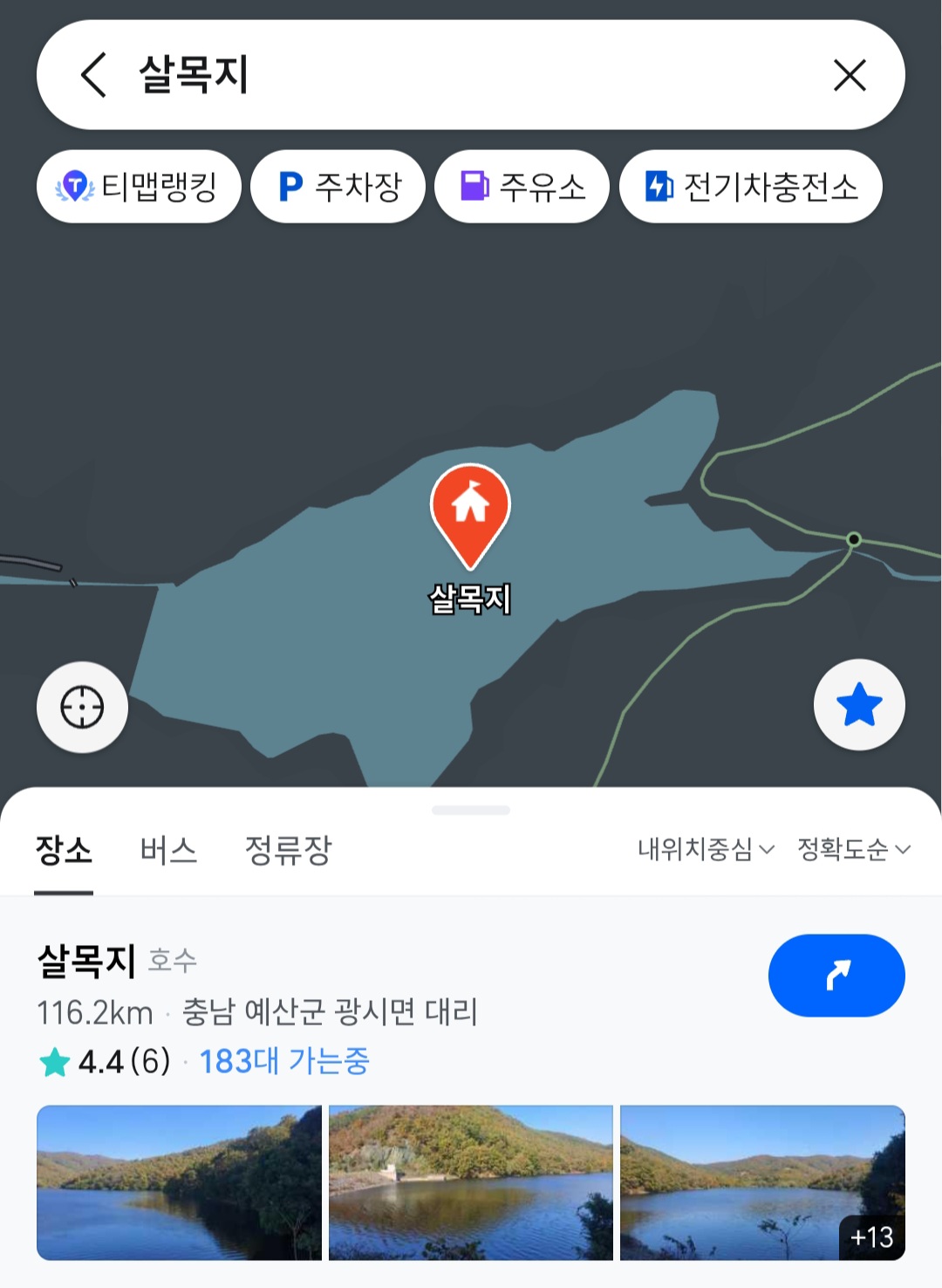Open the 내위치중심 location-center dropdown
The width and height of the screenshot is (942, 1288).
703,850
